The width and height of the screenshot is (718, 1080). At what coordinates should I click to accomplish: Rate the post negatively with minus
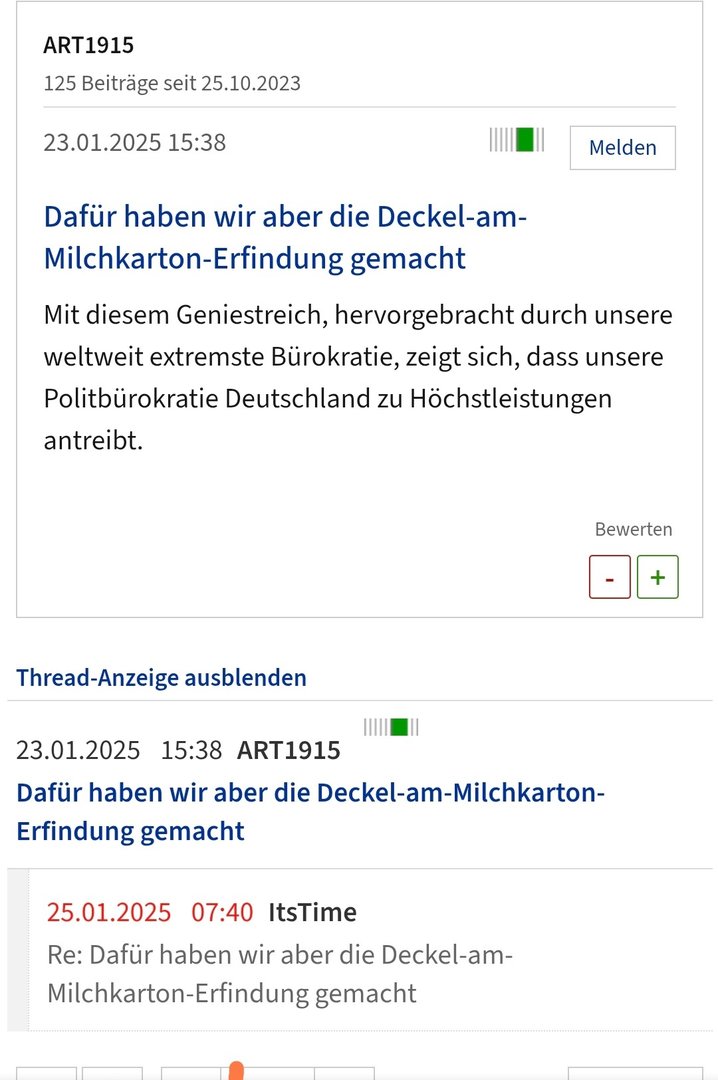[609, 577]
